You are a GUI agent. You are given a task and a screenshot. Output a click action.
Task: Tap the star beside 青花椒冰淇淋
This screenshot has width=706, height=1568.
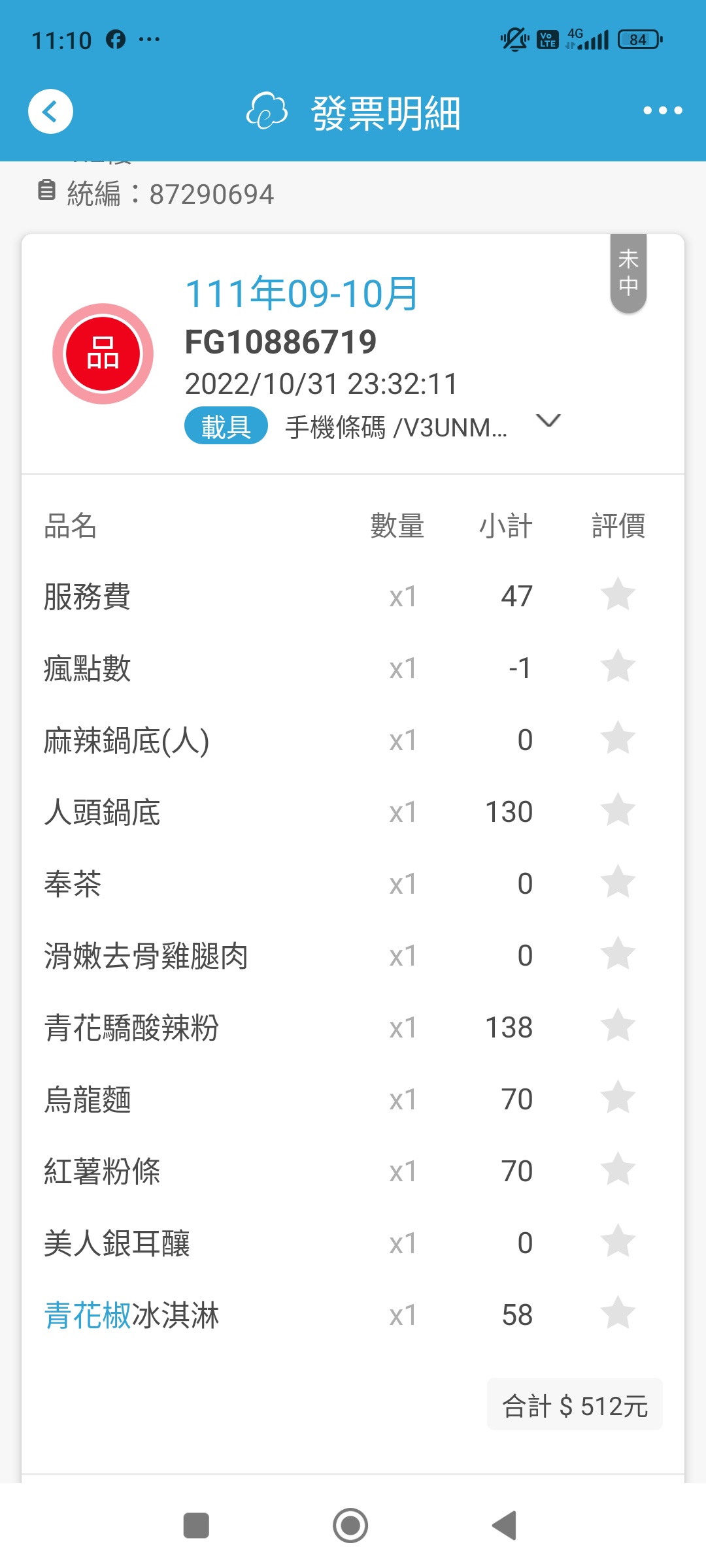click(618, 1314)
